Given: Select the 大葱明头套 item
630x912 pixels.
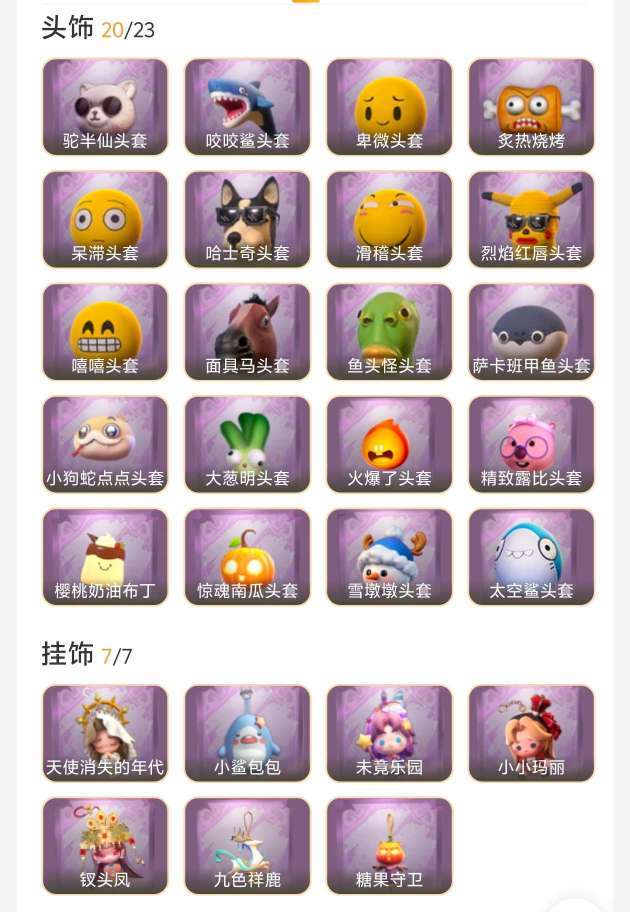Looking at the screenshot, I should coord(247,445).
